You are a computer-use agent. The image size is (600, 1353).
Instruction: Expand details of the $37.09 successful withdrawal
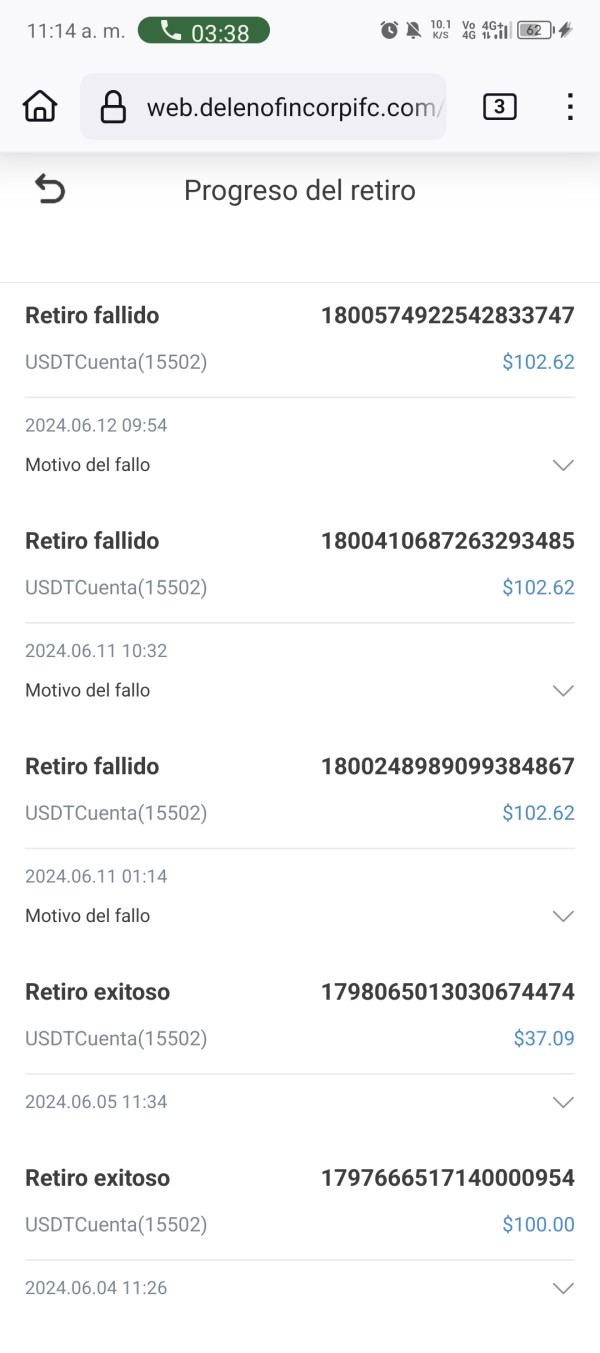pos(563,1102)
